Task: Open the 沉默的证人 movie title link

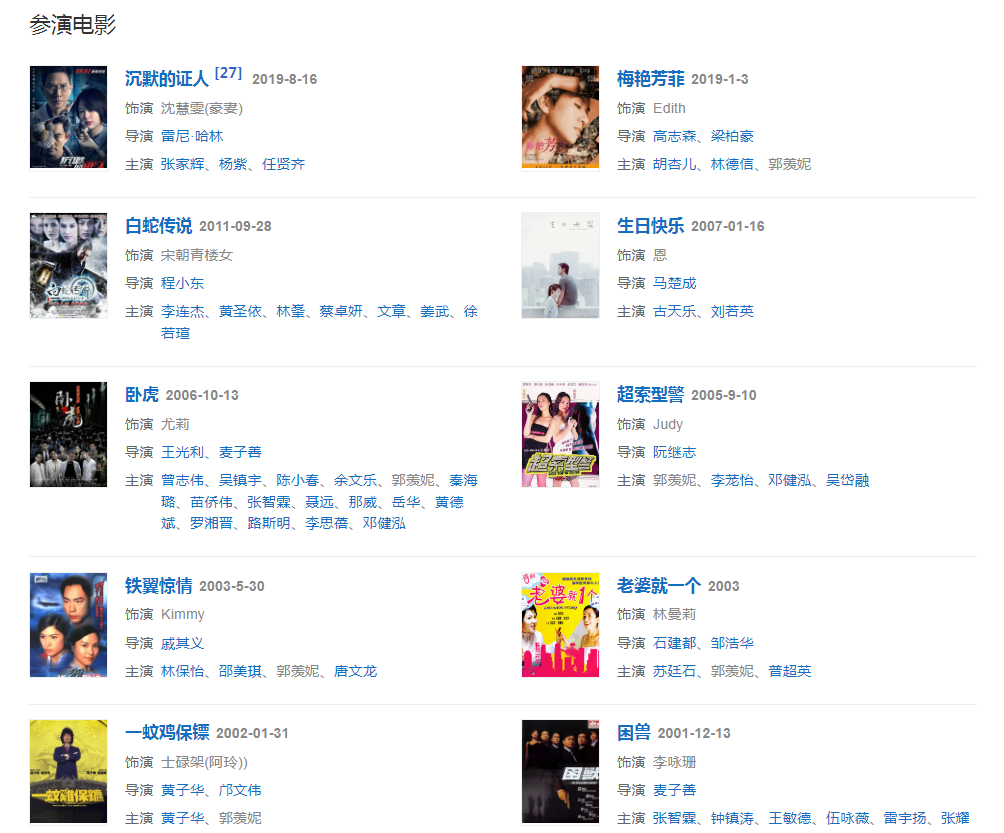Action: pos(166,79)
